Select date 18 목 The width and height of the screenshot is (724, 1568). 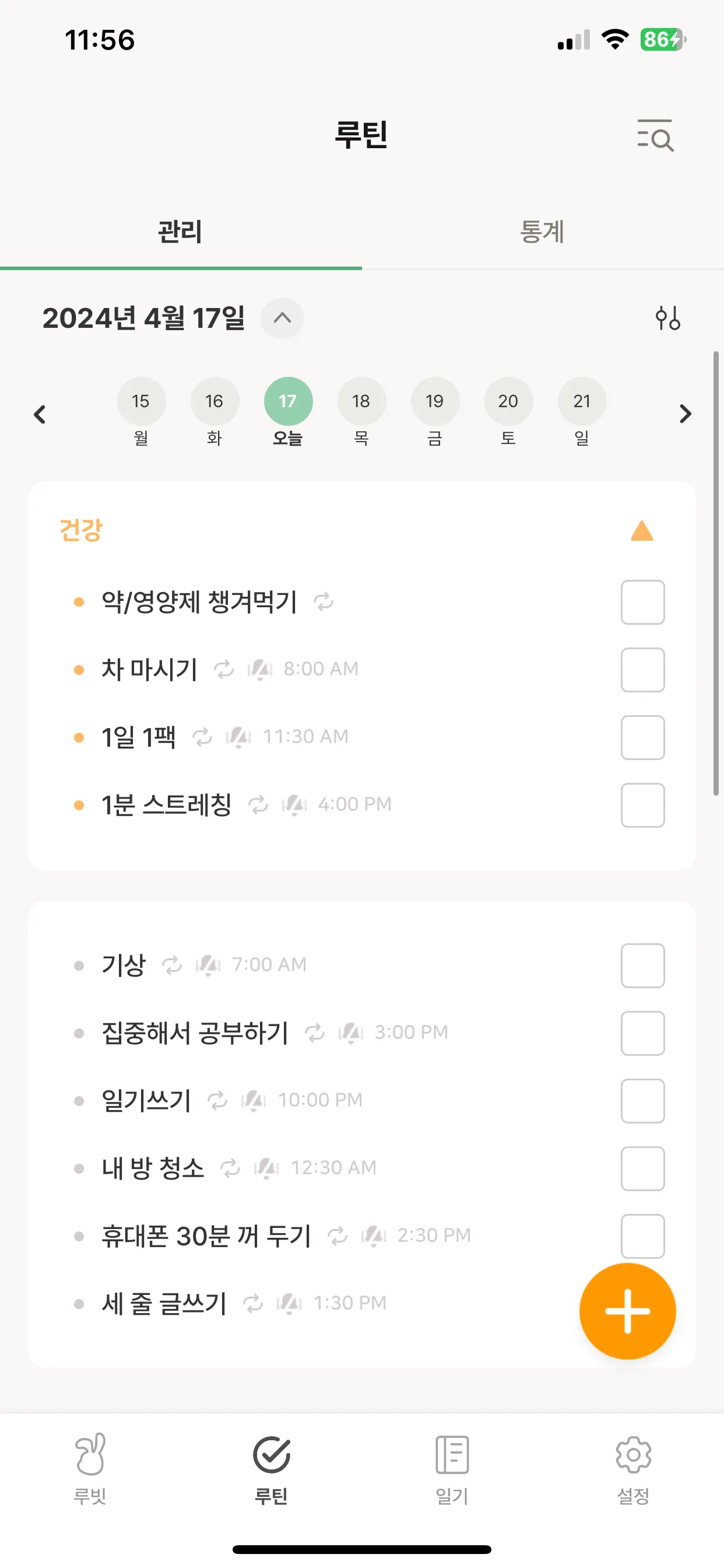tap(361, 402)
